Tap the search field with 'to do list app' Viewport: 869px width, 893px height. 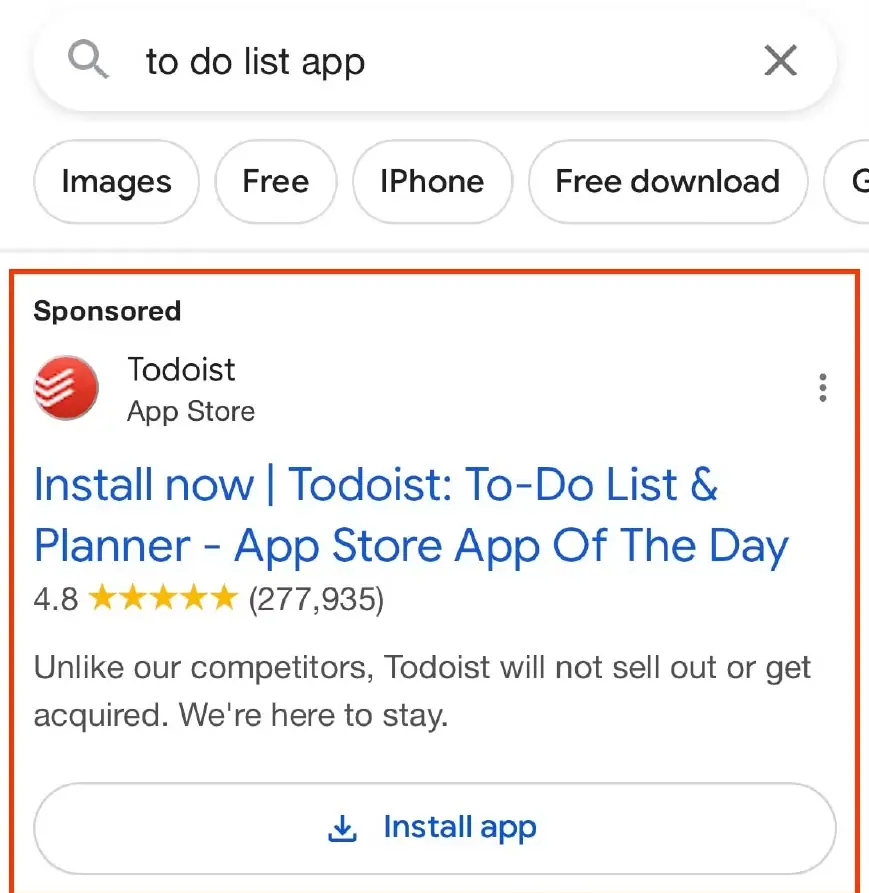tap(400, 62)
